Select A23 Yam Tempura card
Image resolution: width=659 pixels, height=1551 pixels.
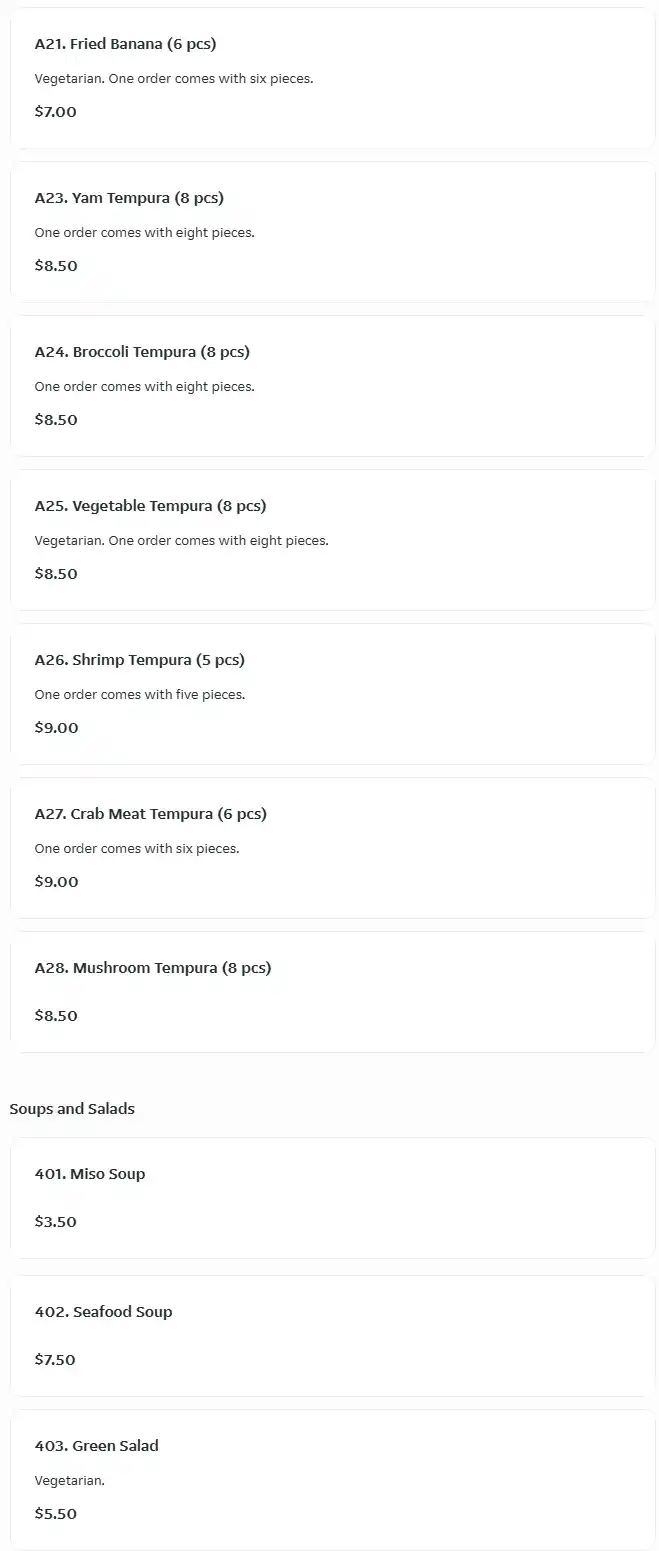click(330, 232)
